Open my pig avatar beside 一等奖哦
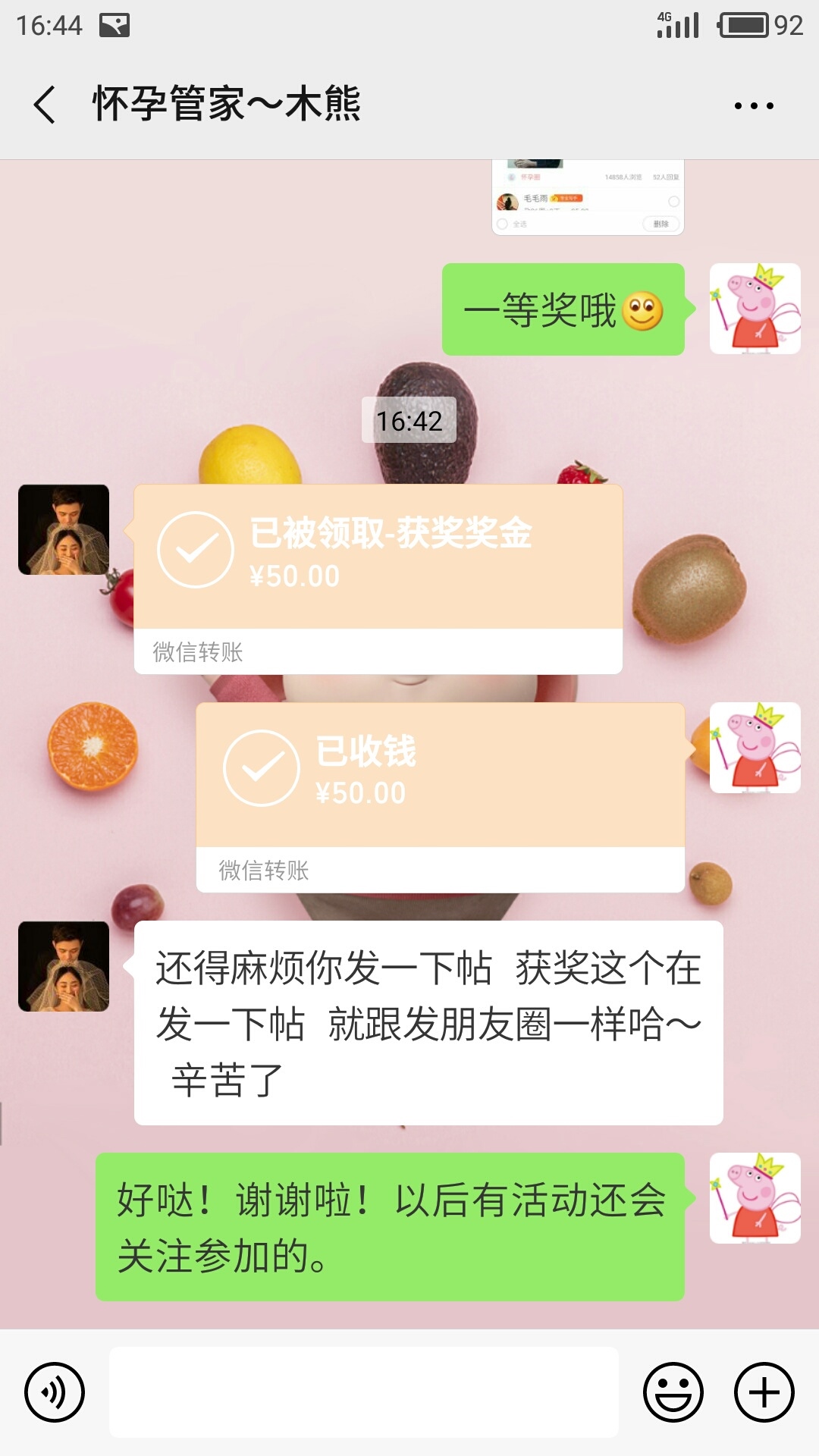The width and height of the screenshot is (819, 1456). click(x=755, y=309)
